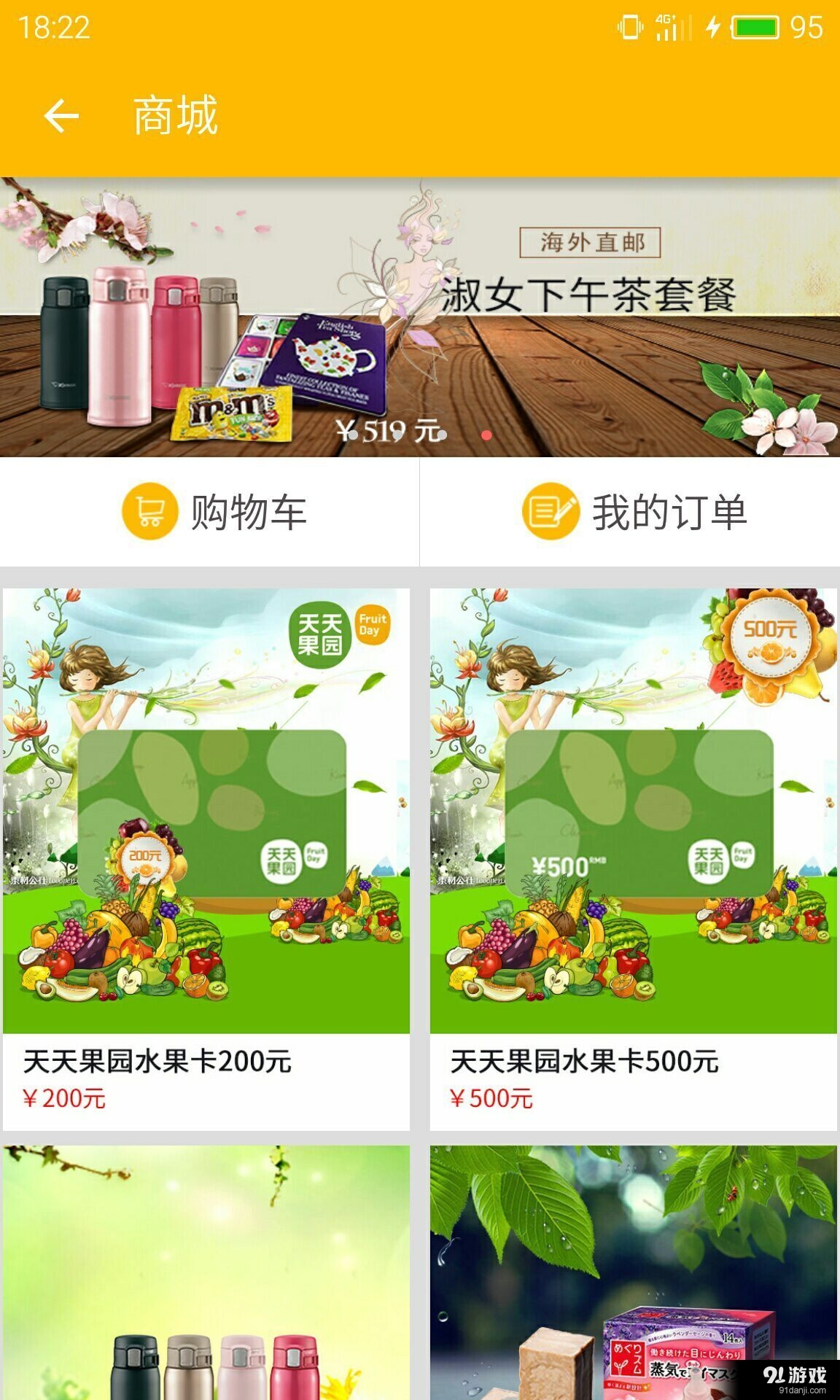Tap the gray inactive carousel indicator dot

coord(443,435)
